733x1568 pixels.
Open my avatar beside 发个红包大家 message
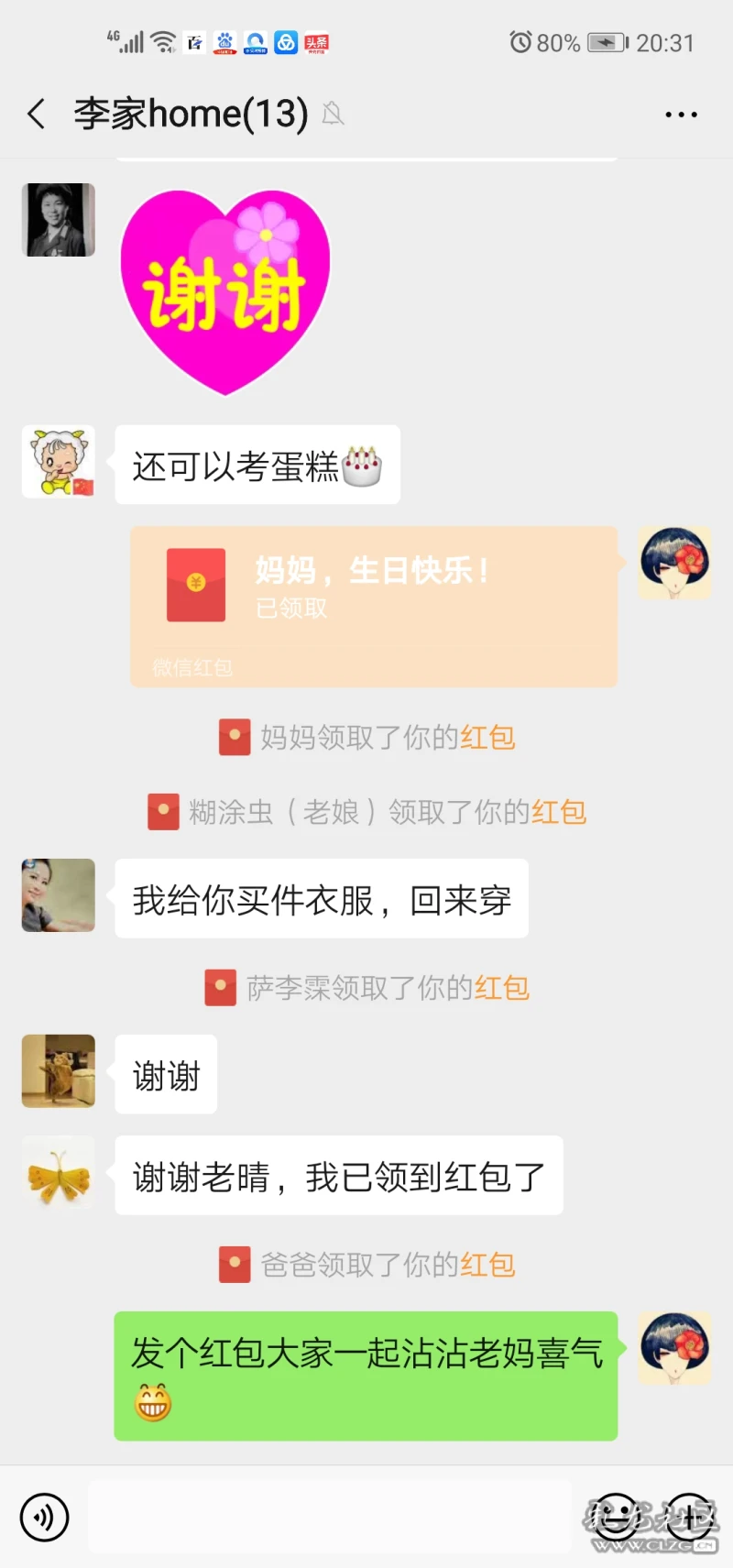pyautogui.click(x=675, y=1348)
